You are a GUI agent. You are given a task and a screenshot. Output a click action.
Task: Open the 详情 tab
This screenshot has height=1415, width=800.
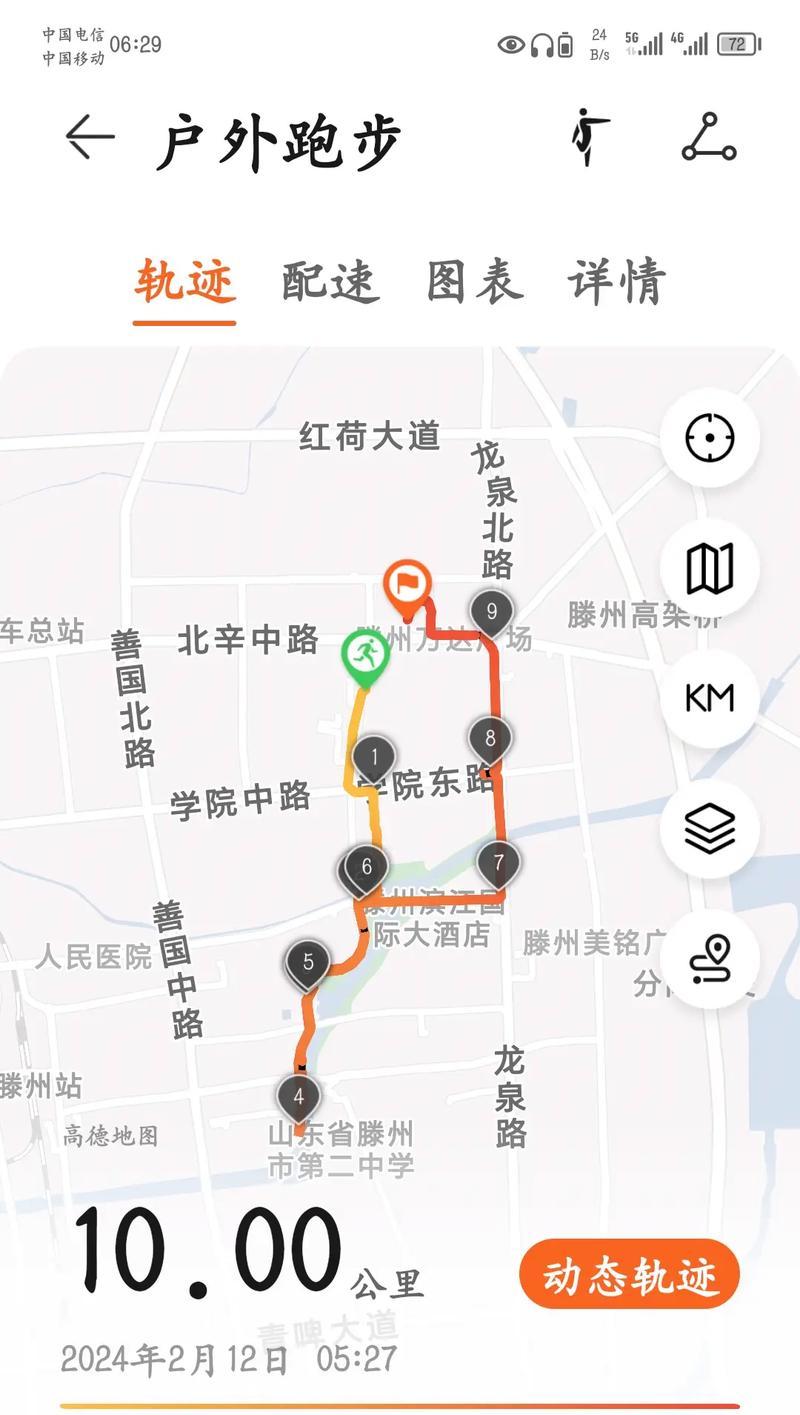(x=617, y=281)
